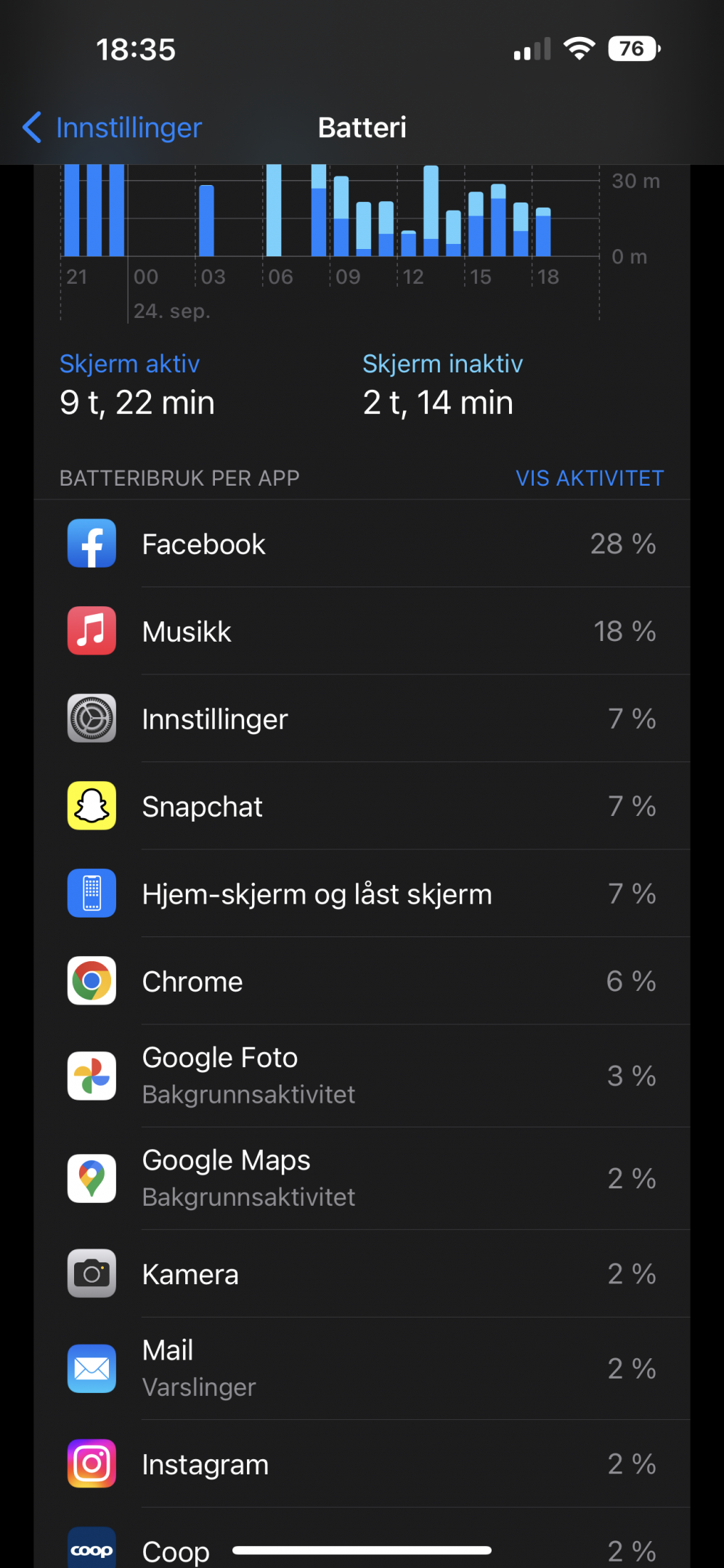Tap the Google Foto row
This screenshot has height=1568, width=724.
pos(362,1076)
